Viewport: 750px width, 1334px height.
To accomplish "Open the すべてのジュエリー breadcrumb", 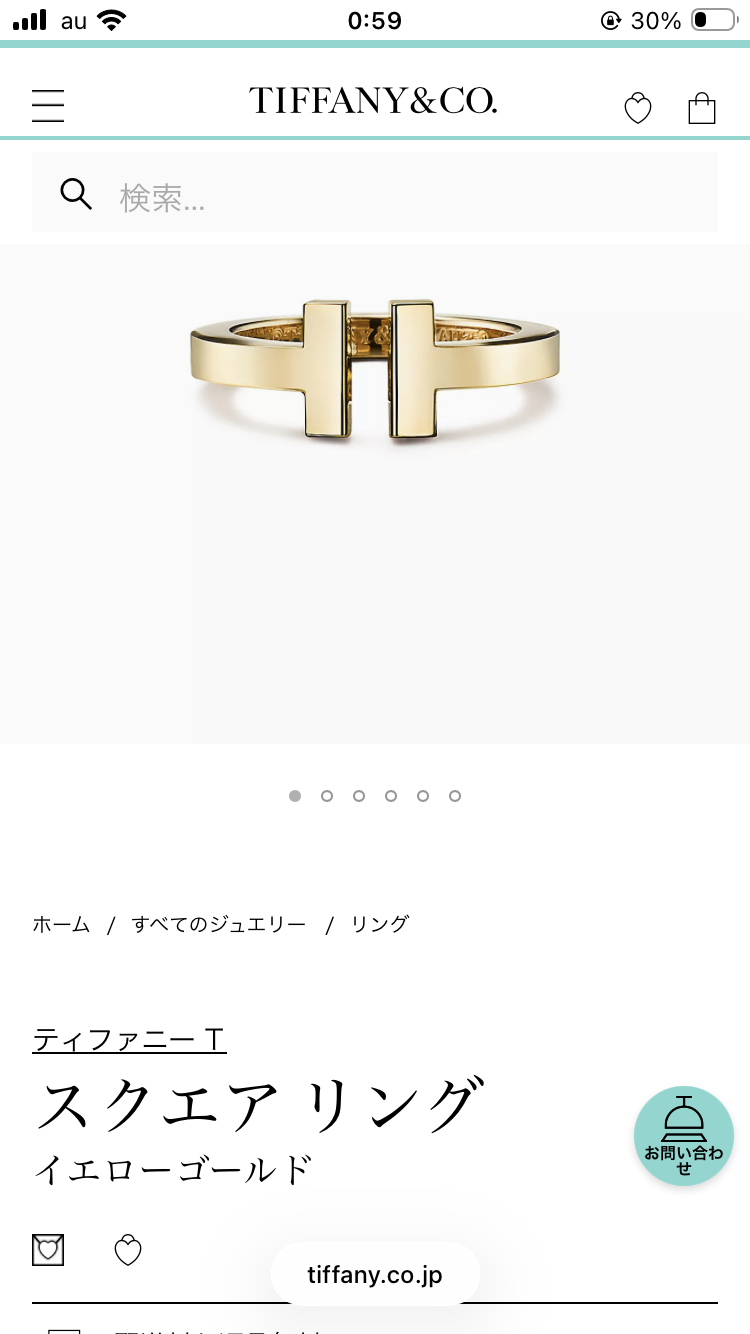I will tap(219, 924).
